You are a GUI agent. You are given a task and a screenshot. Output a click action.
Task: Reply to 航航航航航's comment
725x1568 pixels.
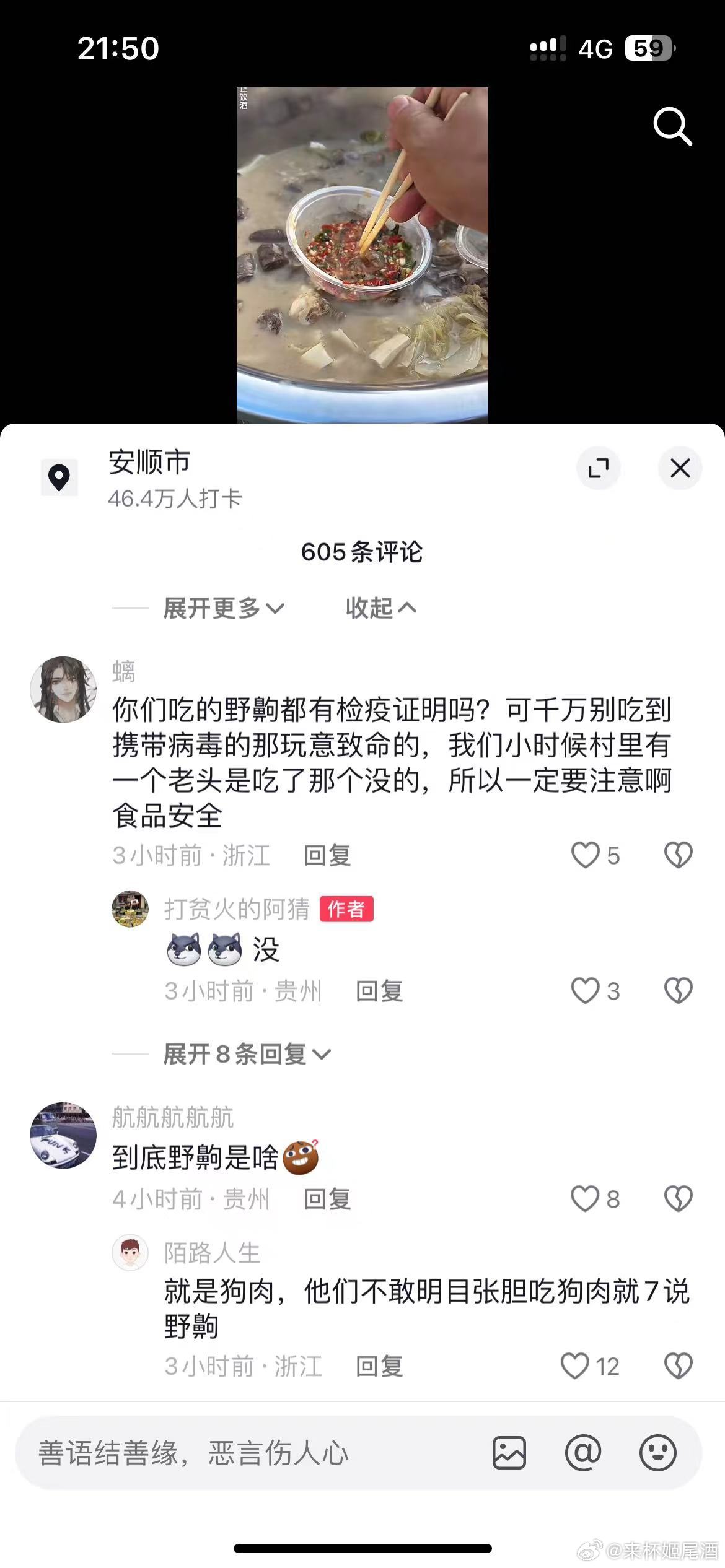click(x=327, y=1200)
